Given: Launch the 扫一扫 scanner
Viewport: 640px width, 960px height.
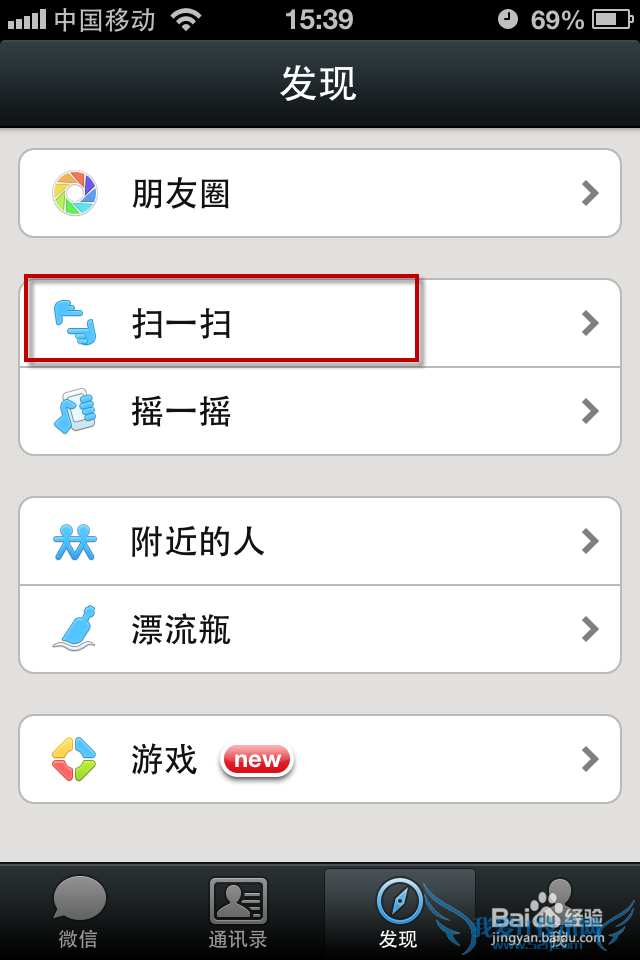Looking at the screenshot, I should [320, 323].
